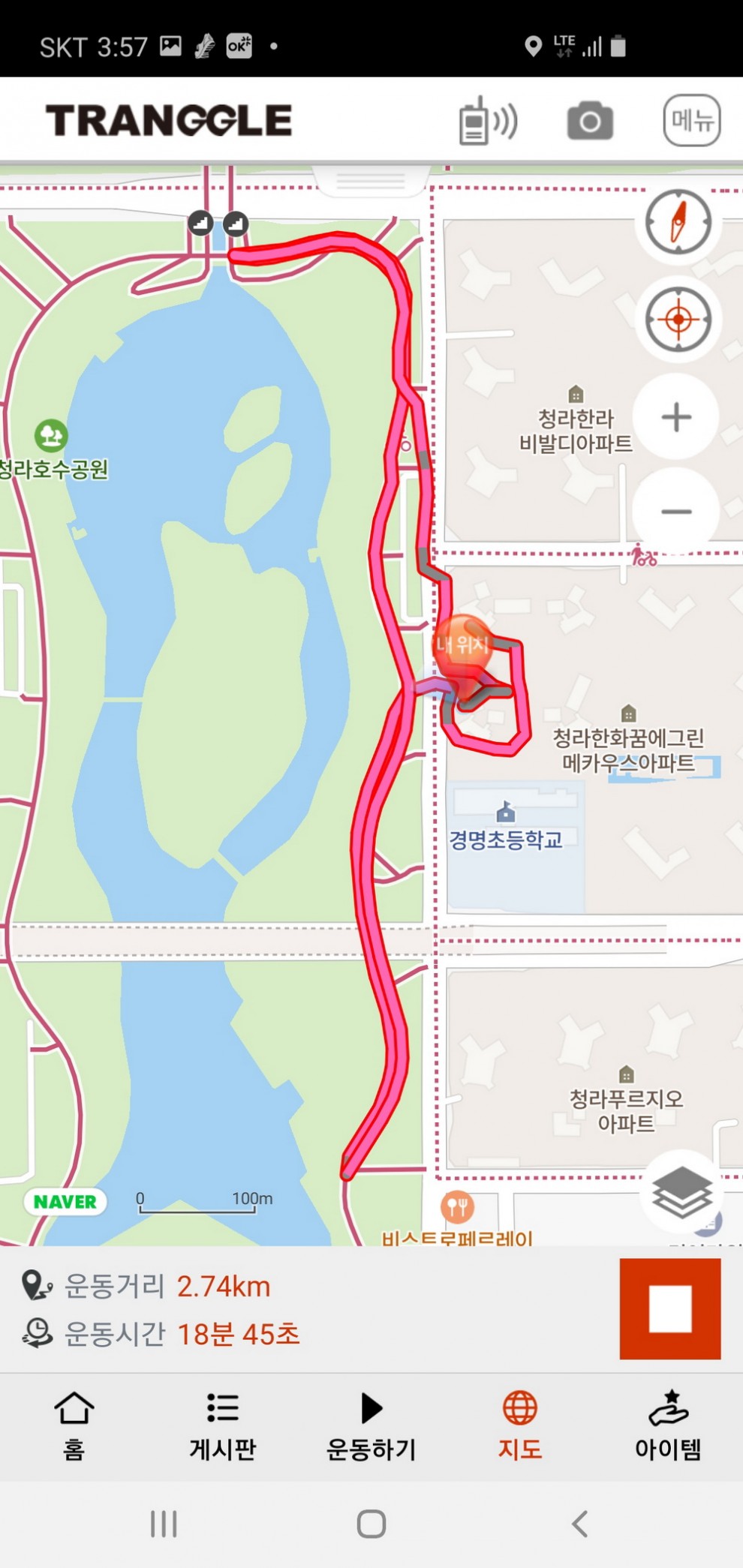Image resolution: width=743 pixels, height=1568 pixels.
Task: Switch to the 게시판 tab
Action: pyautogui.click(x=222, y=1425)
